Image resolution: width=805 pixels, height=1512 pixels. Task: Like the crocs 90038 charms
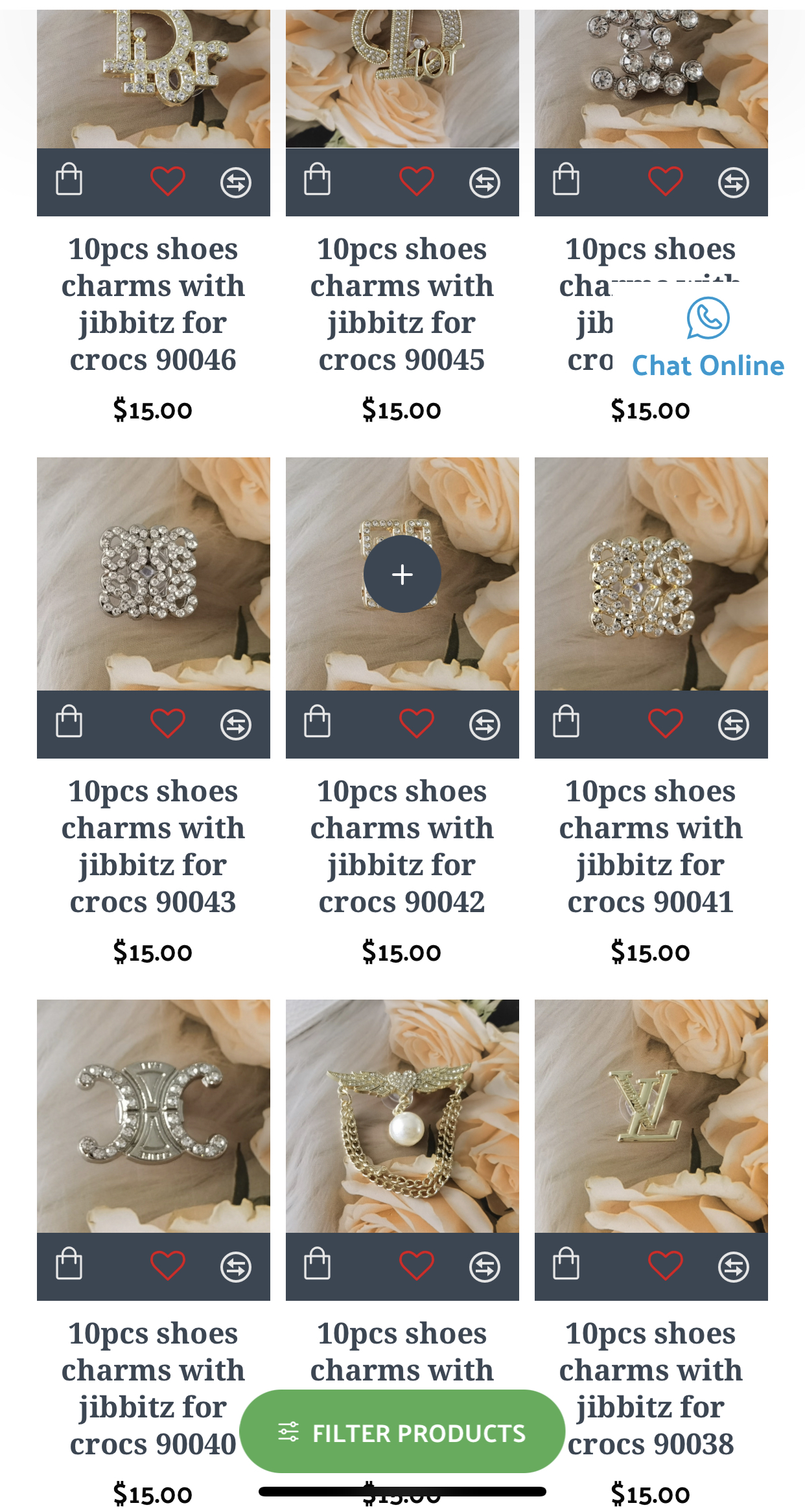click(666, 1265)
